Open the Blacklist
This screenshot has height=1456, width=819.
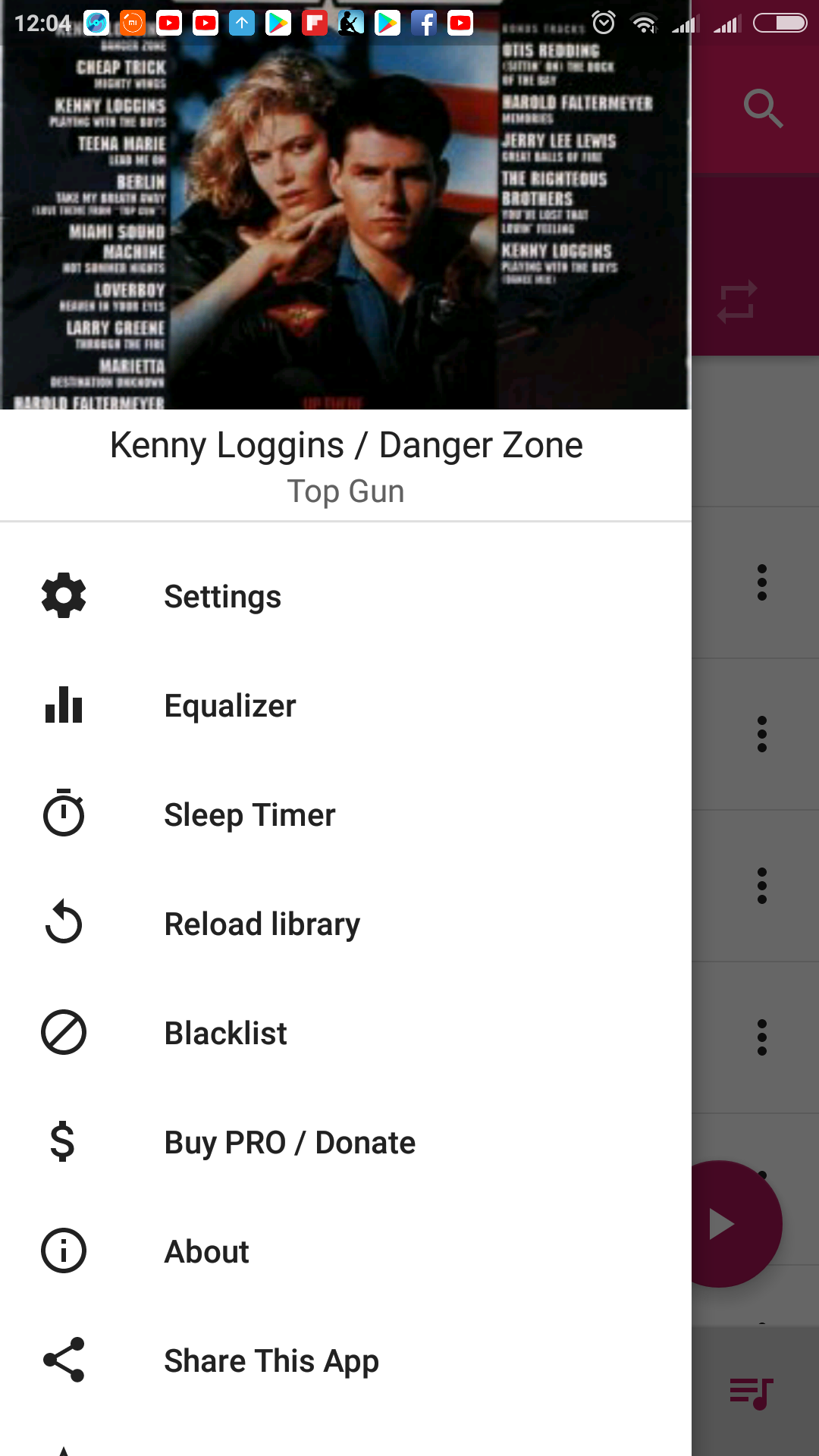click(225, 1034)
